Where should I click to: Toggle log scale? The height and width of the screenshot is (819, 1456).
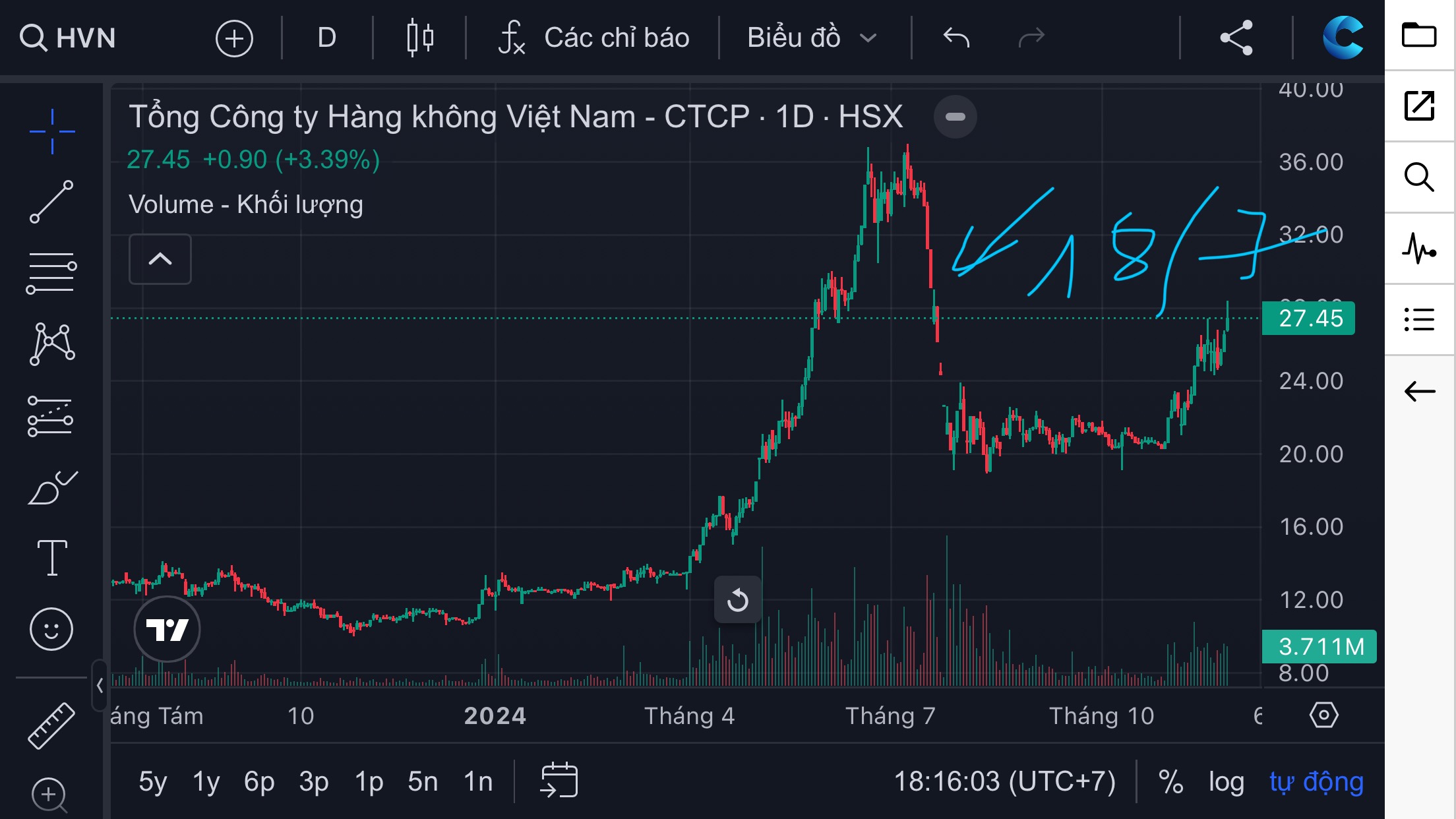coord(1226,781)
